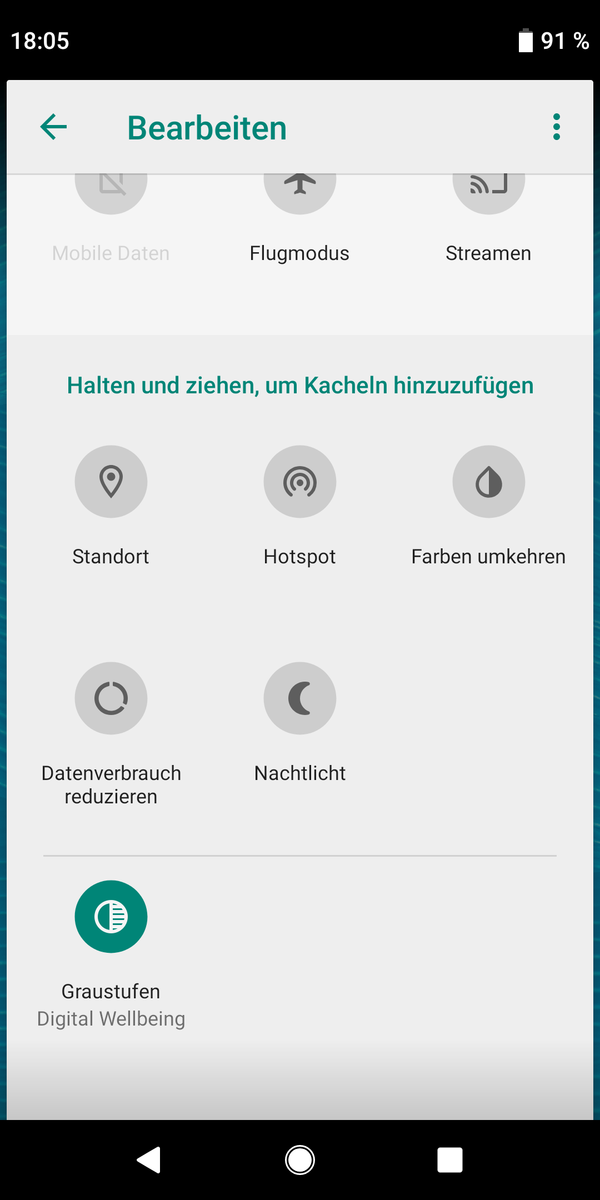Go back from the Bearbeiten screen

[53, 127]
